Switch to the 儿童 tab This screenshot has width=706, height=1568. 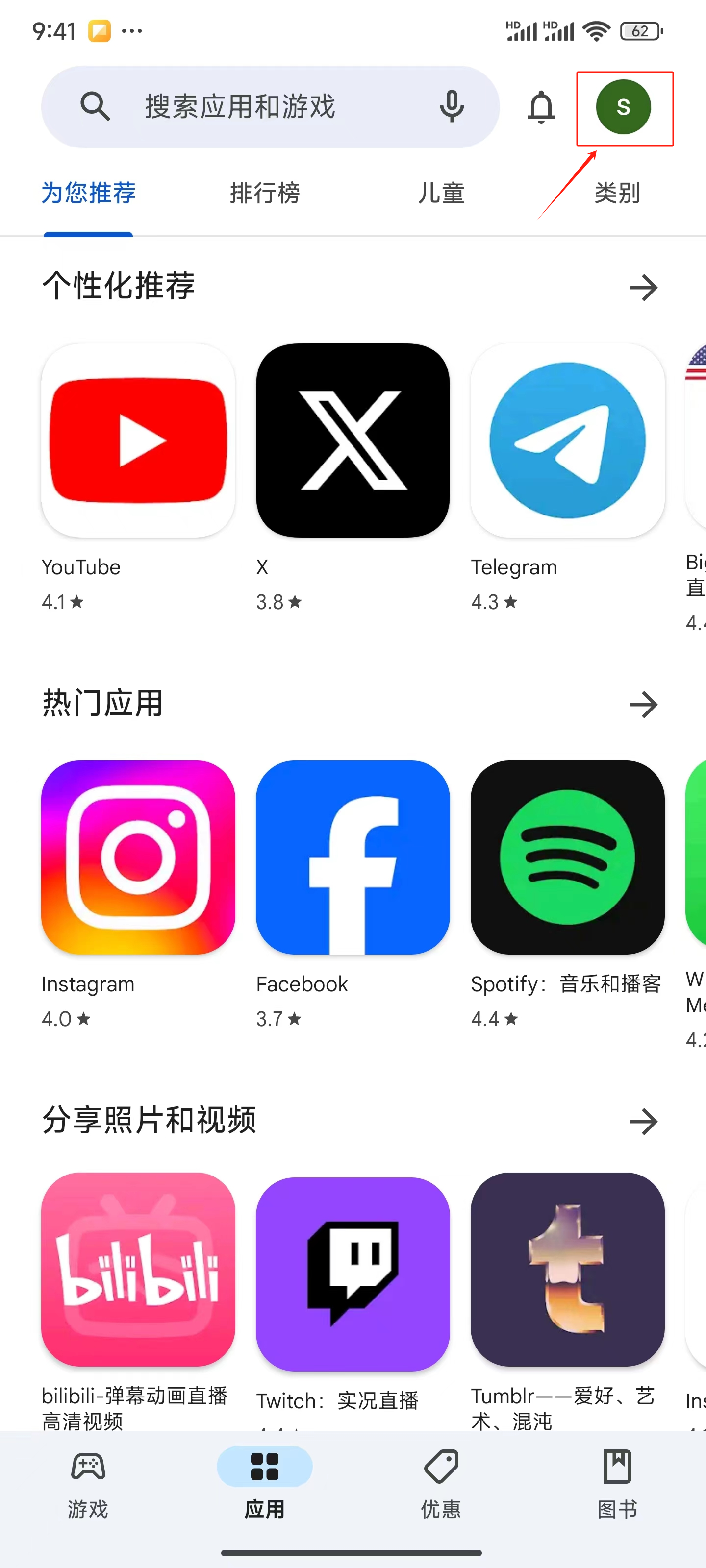tap(440, 193)
